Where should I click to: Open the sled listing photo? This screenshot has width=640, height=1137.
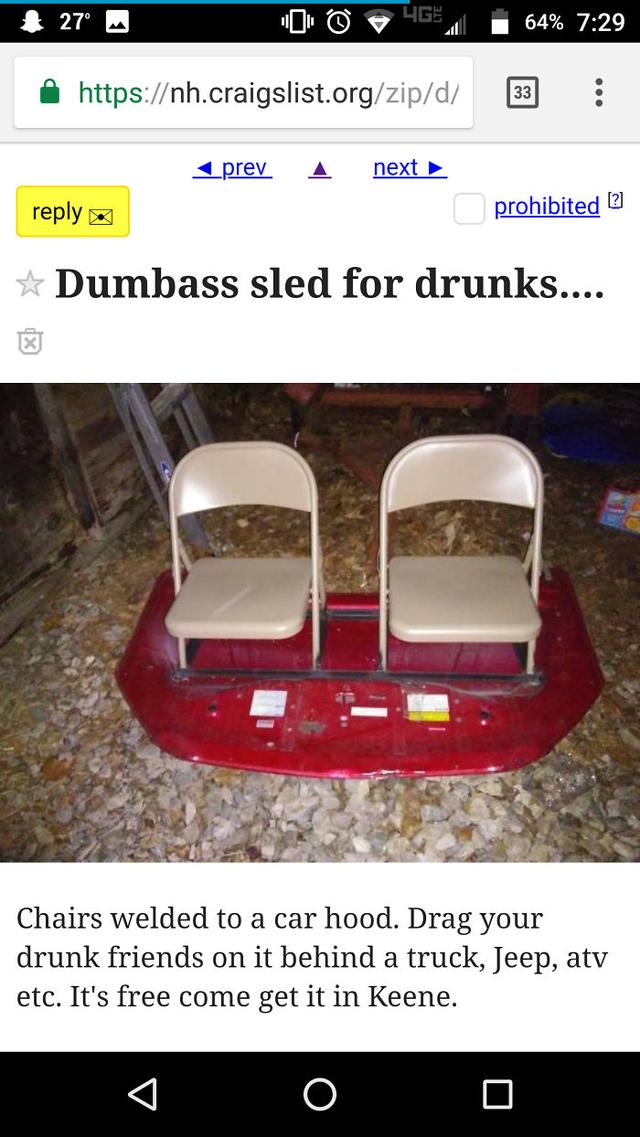320,622
